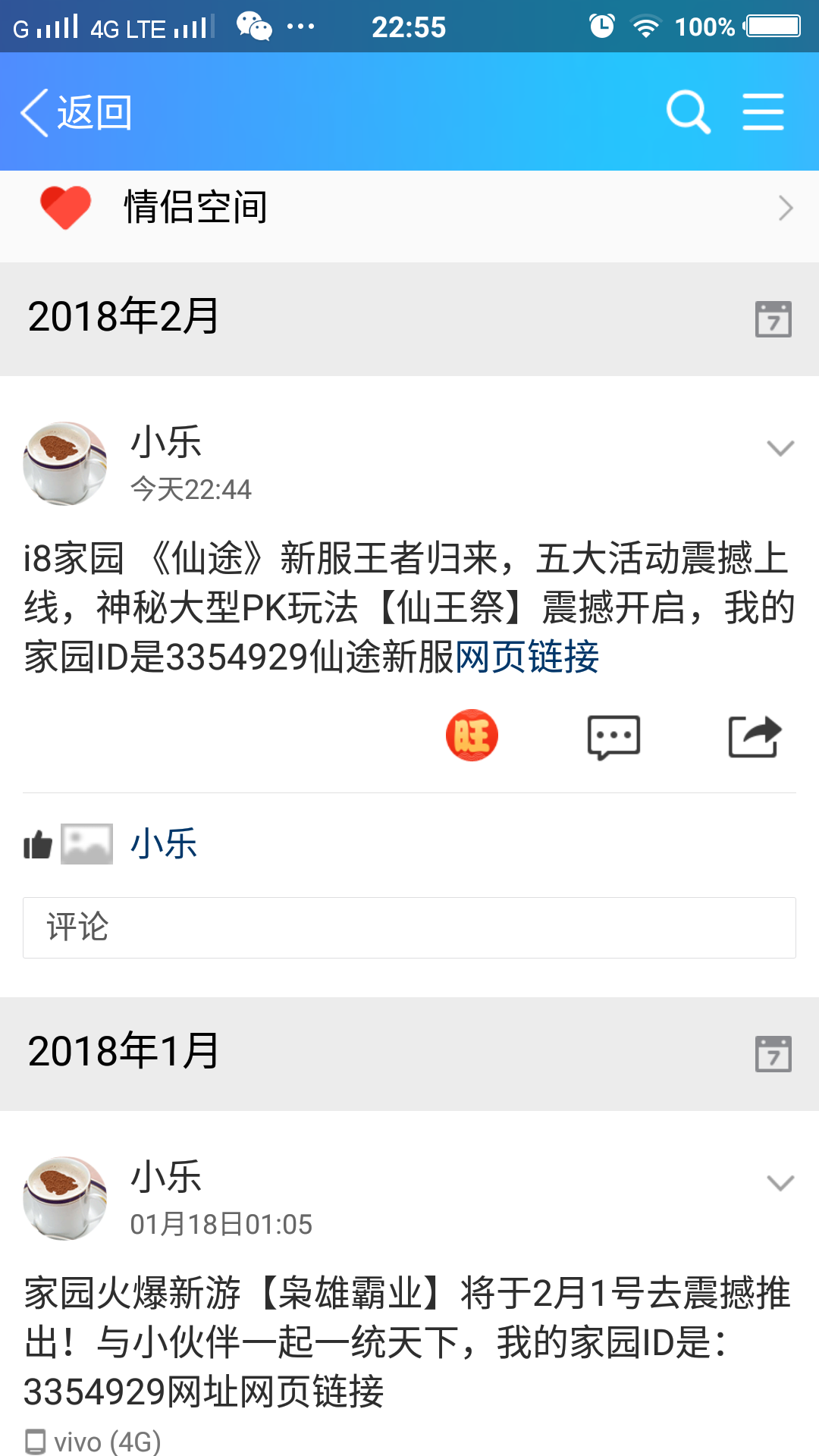Open the calendar icon beside 2018年1月
Image resolution: width=819 pixels, height=1456 pixels.
tap(773, 1053)
